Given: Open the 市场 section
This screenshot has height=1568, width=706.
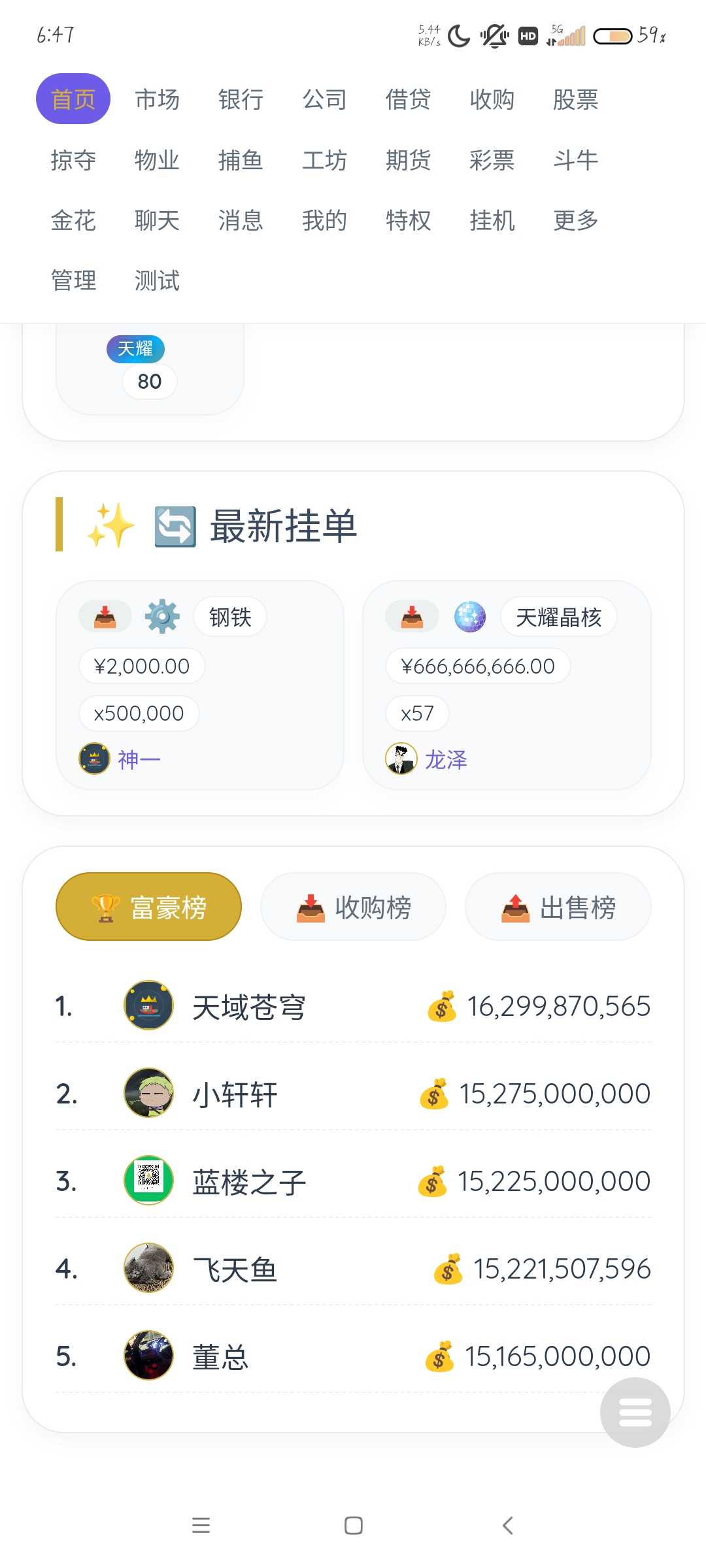Looking at the screenshot, I should click(x=157, y=99).
